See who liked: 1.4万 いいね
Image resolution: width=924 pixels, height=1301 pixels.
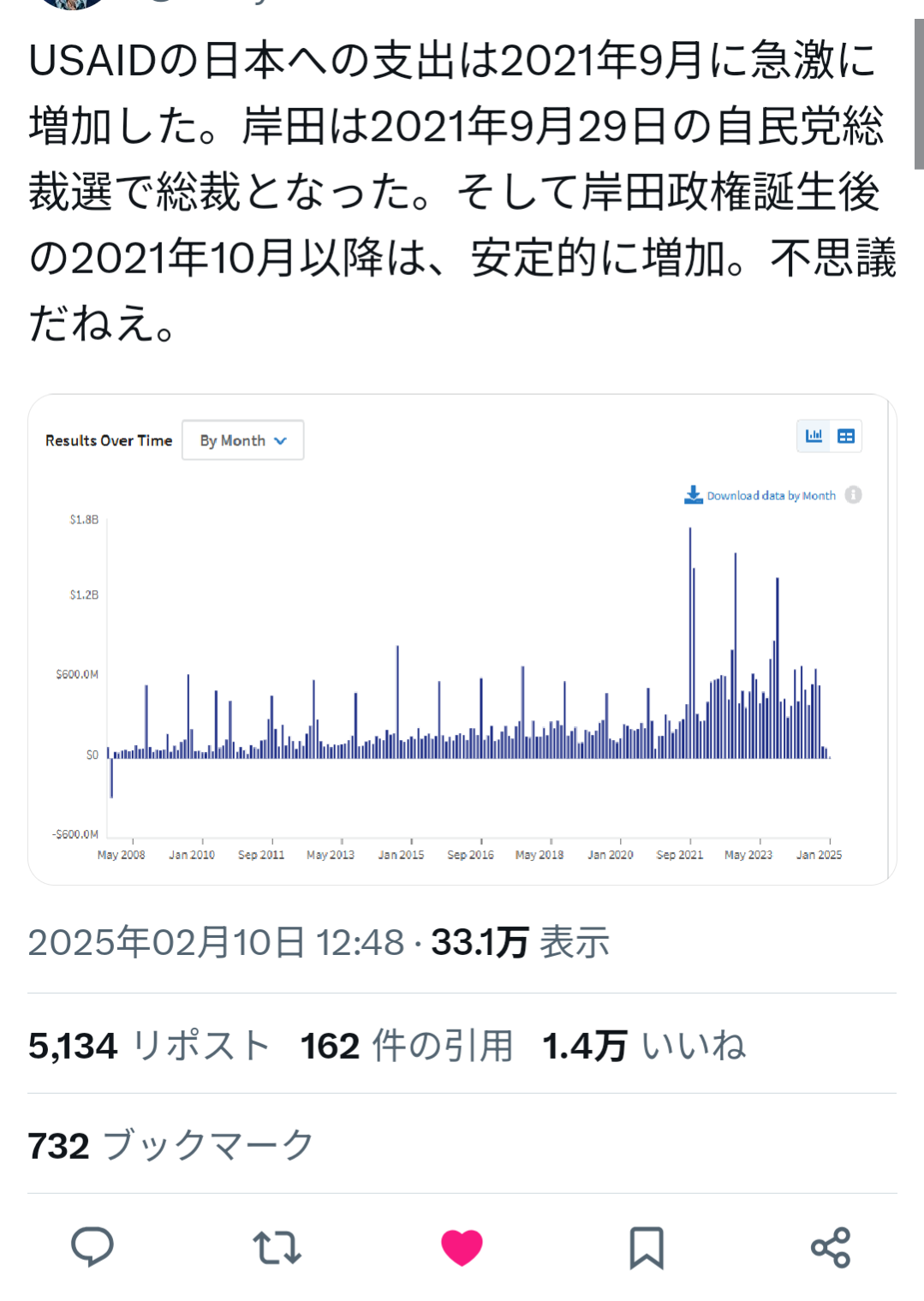tap(644, 1046)
